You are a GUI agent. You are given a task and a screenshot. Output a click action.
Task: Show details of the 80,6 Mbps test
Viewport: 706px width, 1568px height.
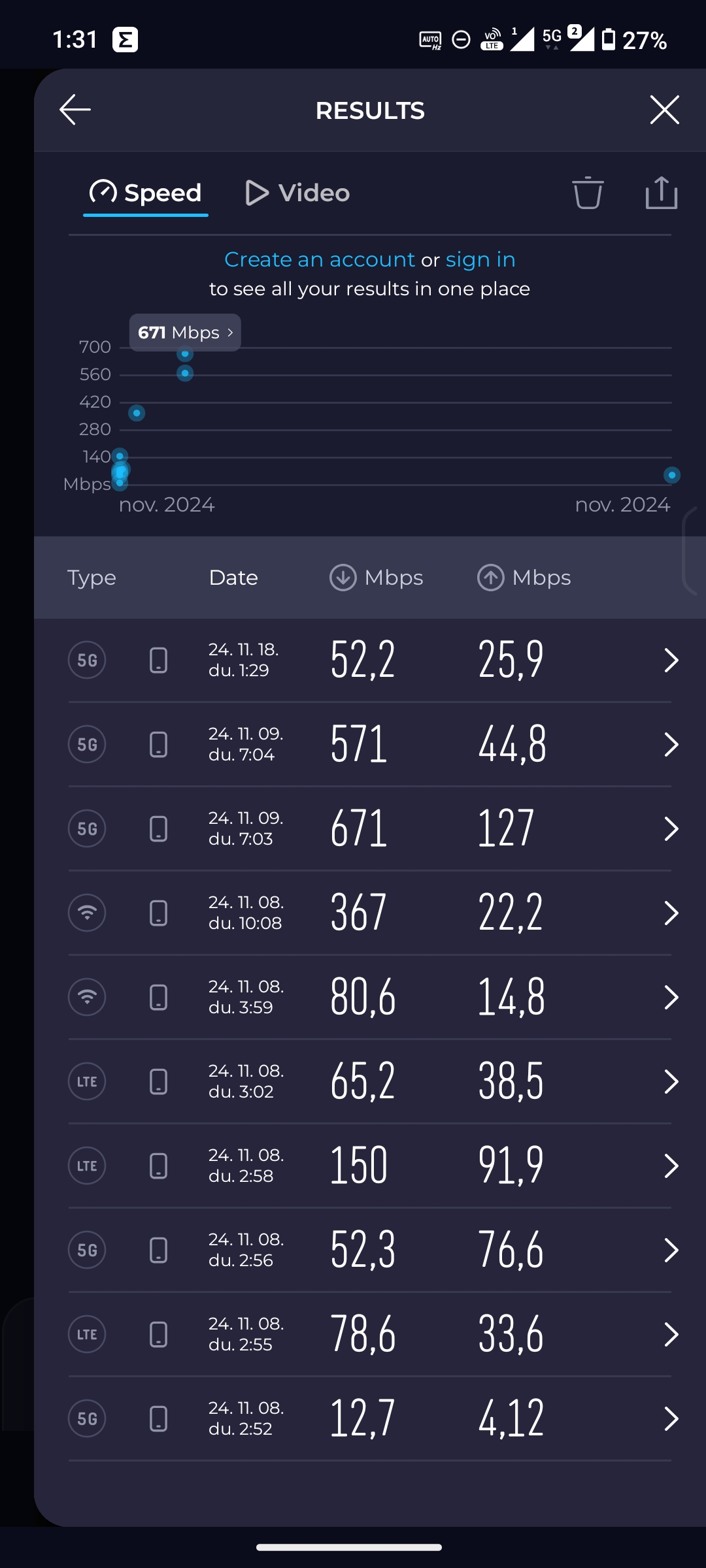370,997
